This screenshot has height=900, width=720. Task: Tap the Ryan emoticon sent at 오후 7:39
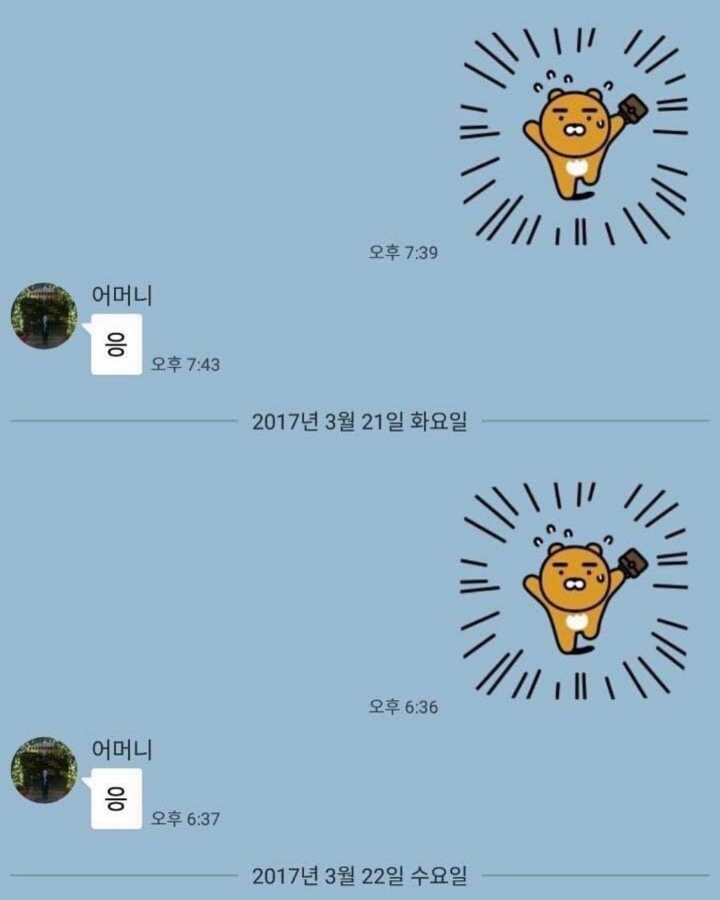pyautogui.click(x=574, y=137)
